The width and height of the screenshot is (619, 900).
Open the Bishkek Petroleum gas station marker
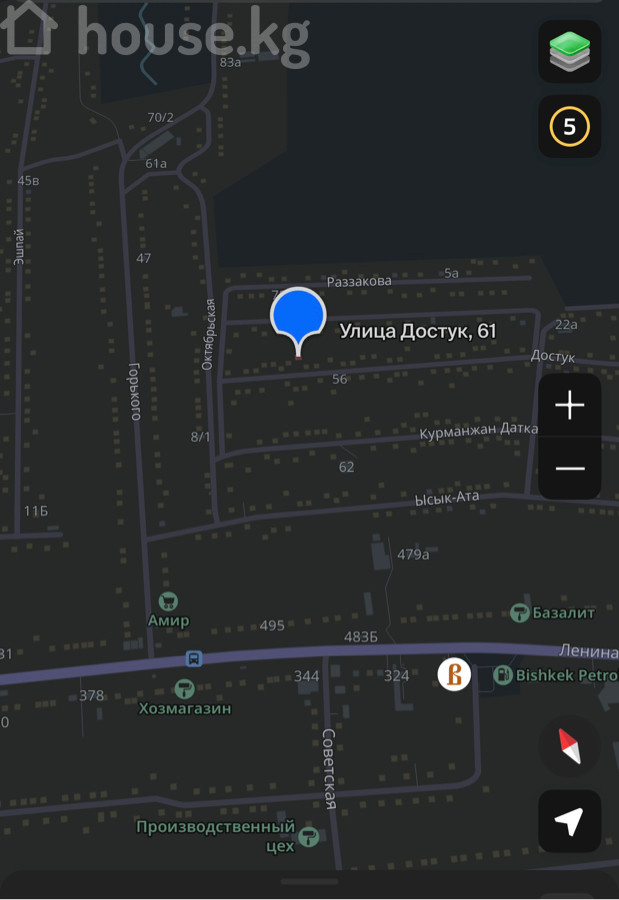coord(501,676)
